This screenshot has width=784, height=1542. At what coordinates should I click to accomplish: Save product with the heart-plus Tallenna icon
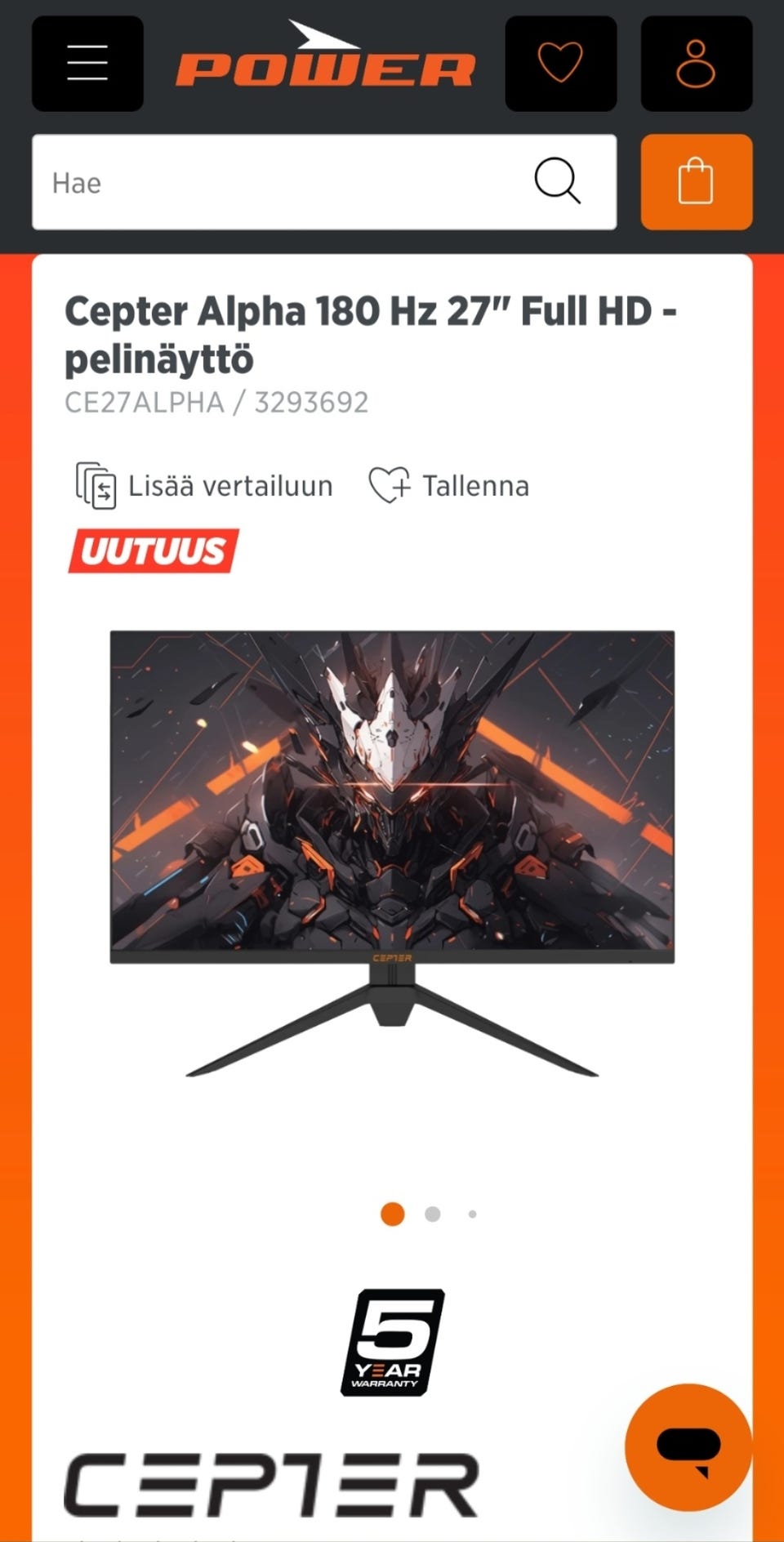[390, 484]
